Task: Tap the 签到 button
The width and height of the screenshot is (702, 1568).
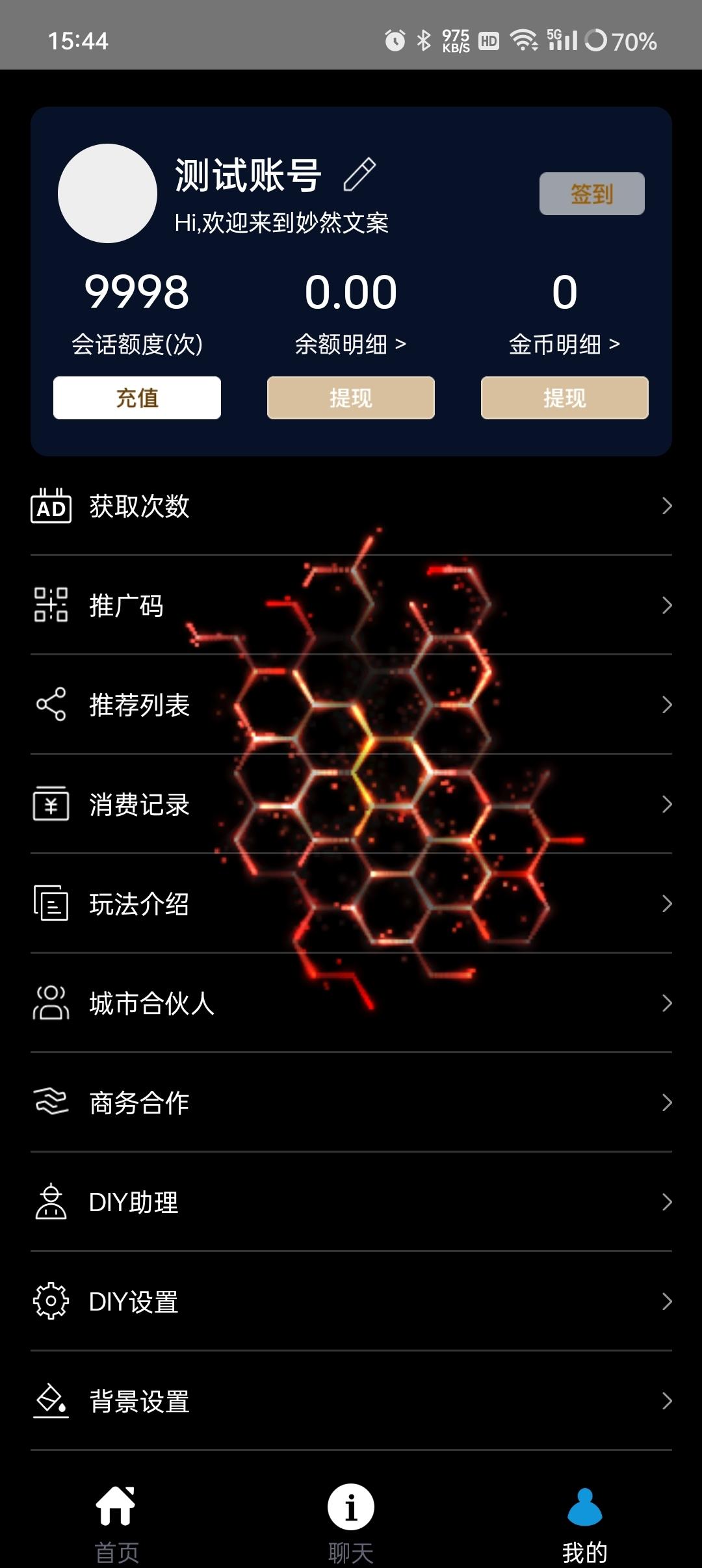Action: pos(591,192)
